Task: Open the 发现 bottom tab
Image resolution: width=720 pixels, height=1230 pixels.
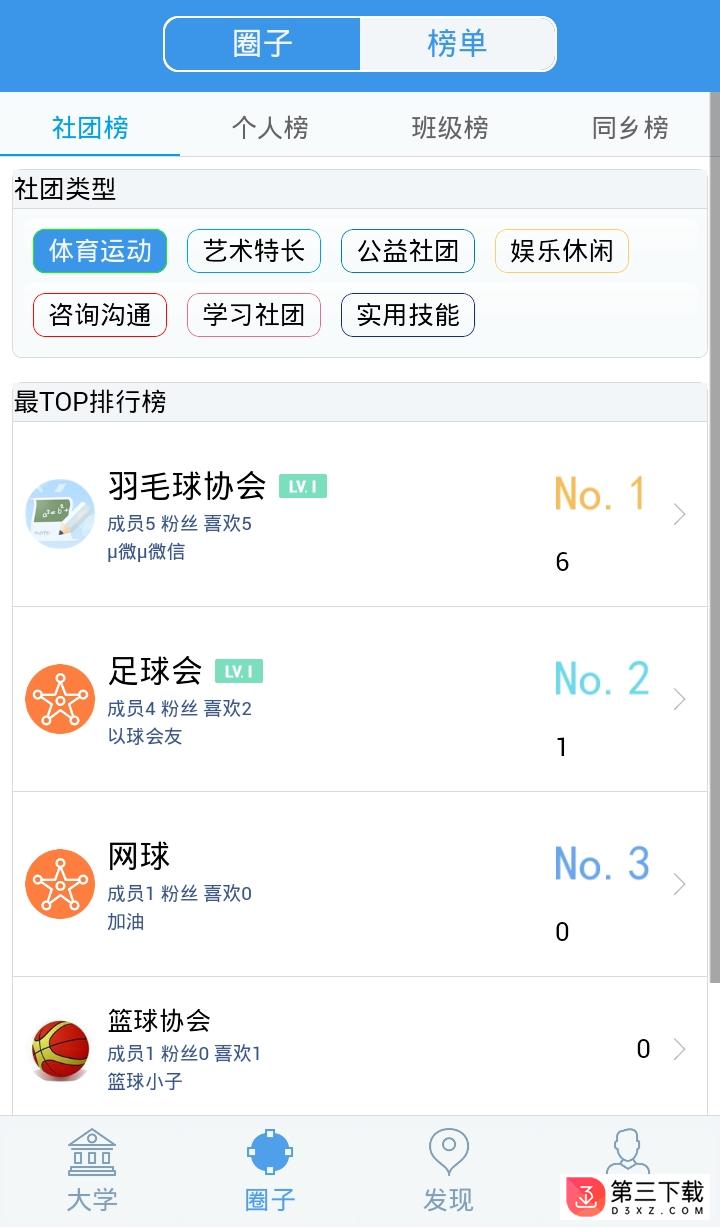Action: click(x=448, y=1172)
